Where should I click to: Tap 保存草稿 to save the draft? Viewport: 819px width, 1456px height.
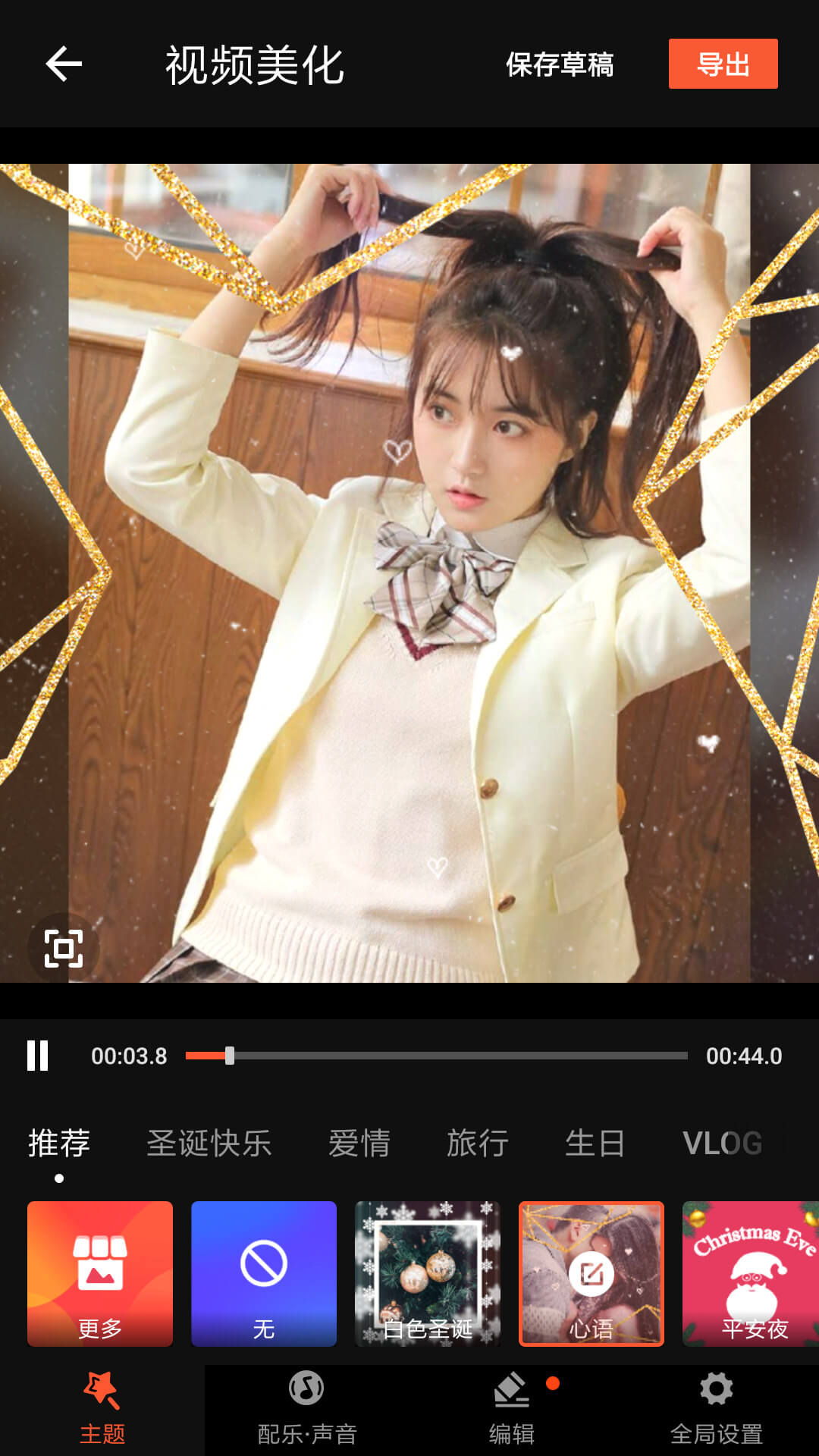coord(560,64)
